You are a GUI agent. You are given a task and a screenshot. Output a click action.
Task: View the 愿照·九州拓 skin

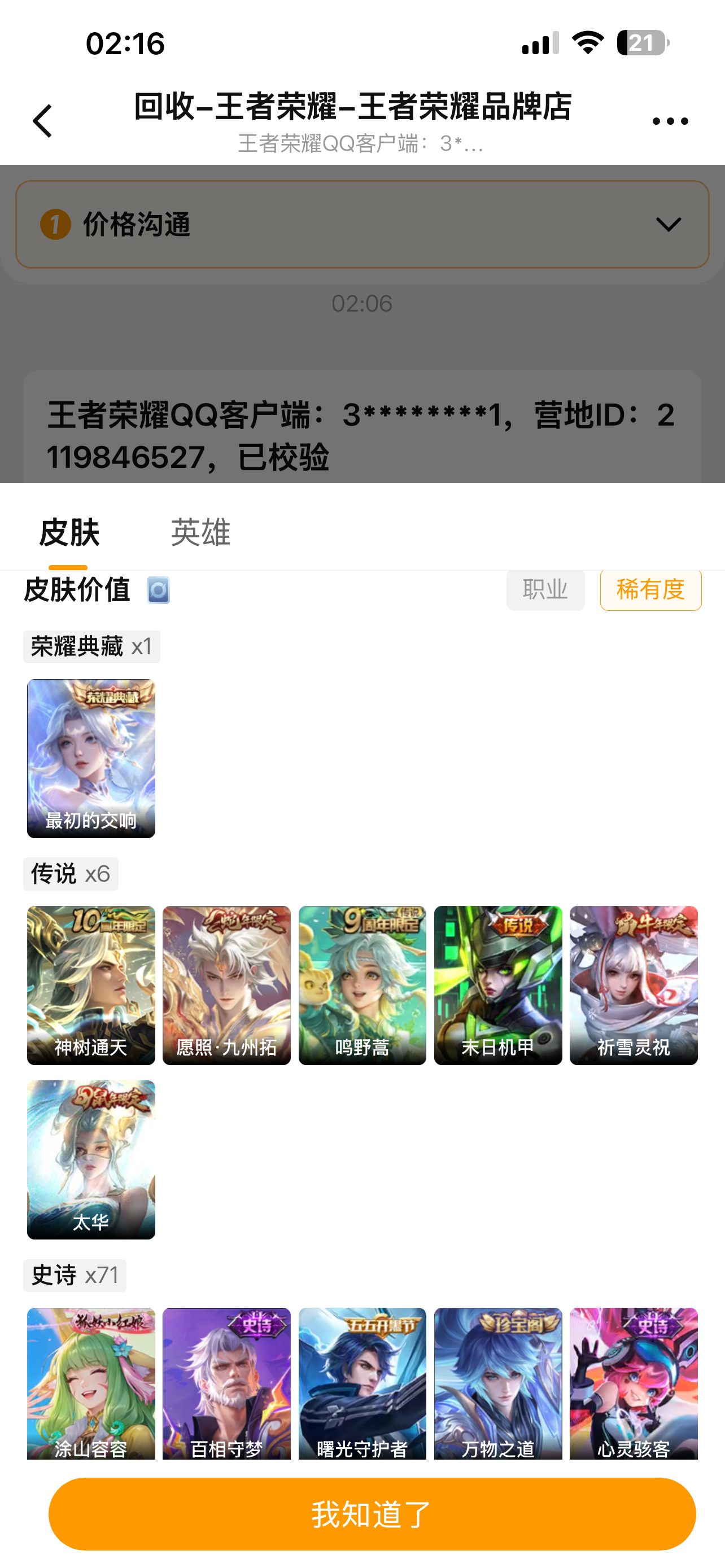pos(226,984)
